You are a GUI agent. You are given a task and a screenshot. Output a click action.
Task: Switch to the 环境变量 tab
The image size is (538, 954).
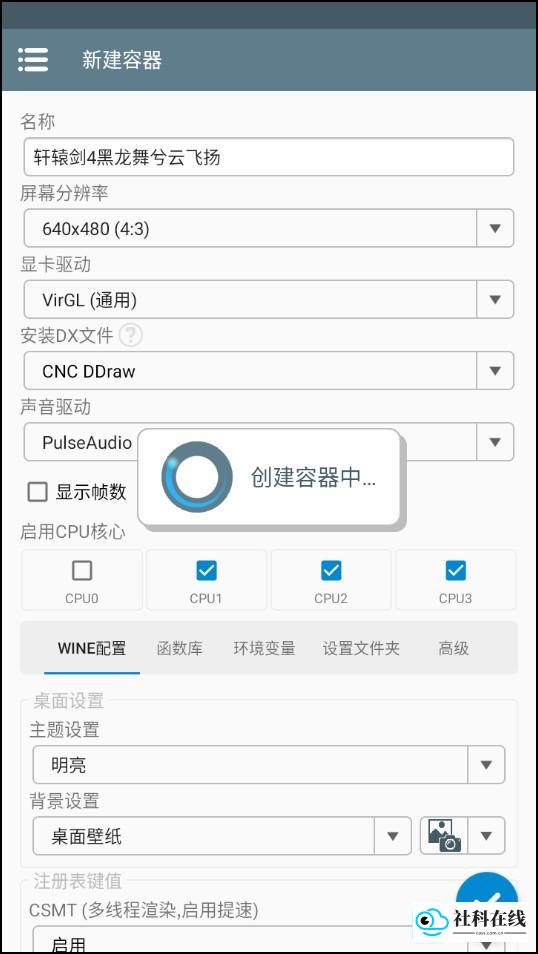[x=264, y=649]
